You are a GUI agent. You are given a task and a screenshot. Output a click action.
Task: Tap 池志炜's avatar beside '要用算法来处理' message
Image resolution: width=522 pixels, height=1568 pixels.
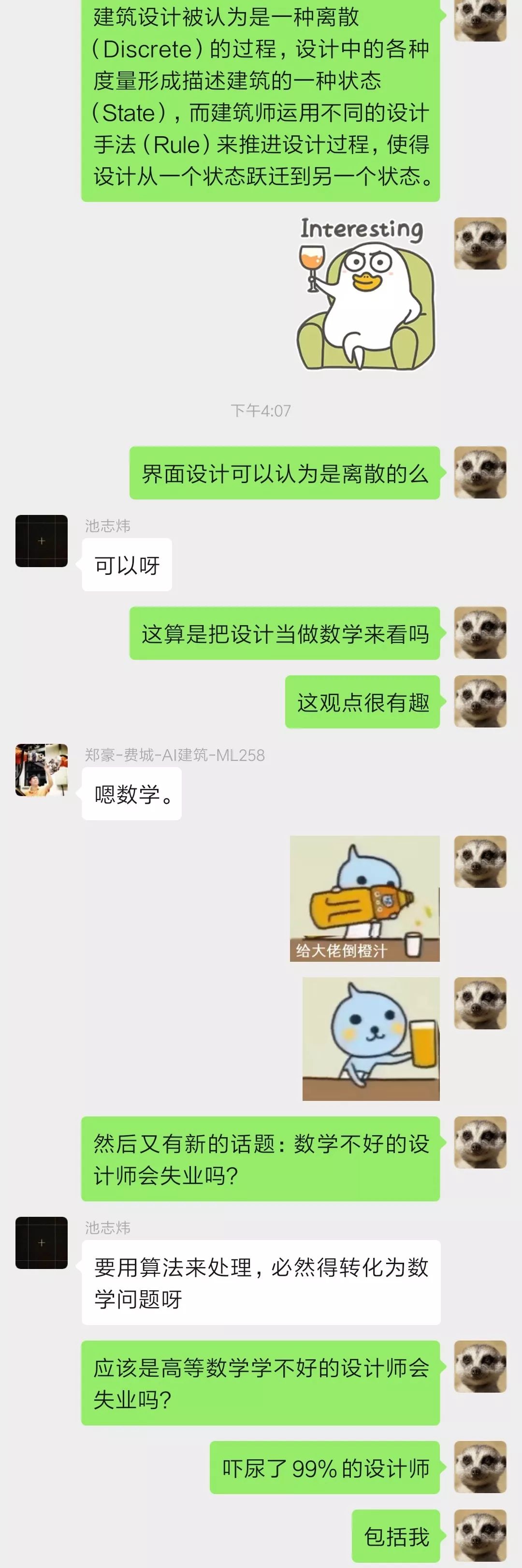coord(42,1242)
